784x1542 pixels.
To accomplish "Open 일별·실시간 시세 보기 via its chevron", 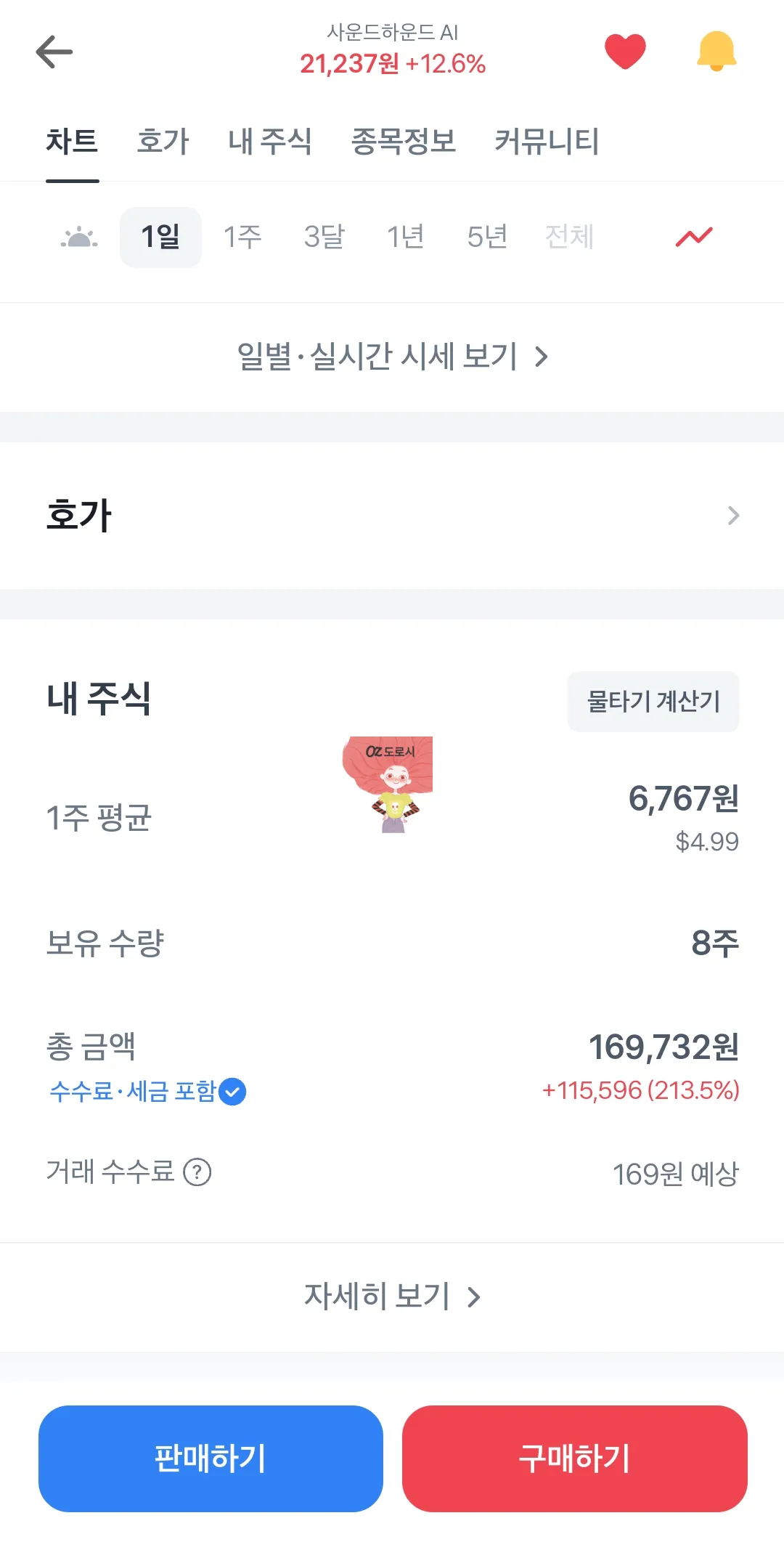I will [541, 357].
